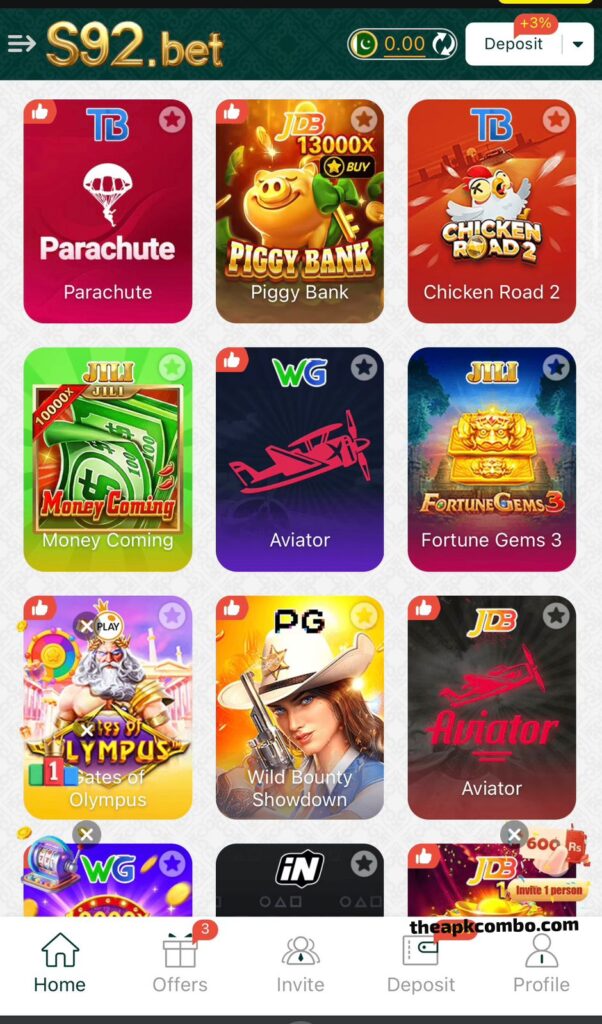Select the Deposit tab in bottom bar
The height and width of the screenshot is (1024, 602).
tap(421, 964)
